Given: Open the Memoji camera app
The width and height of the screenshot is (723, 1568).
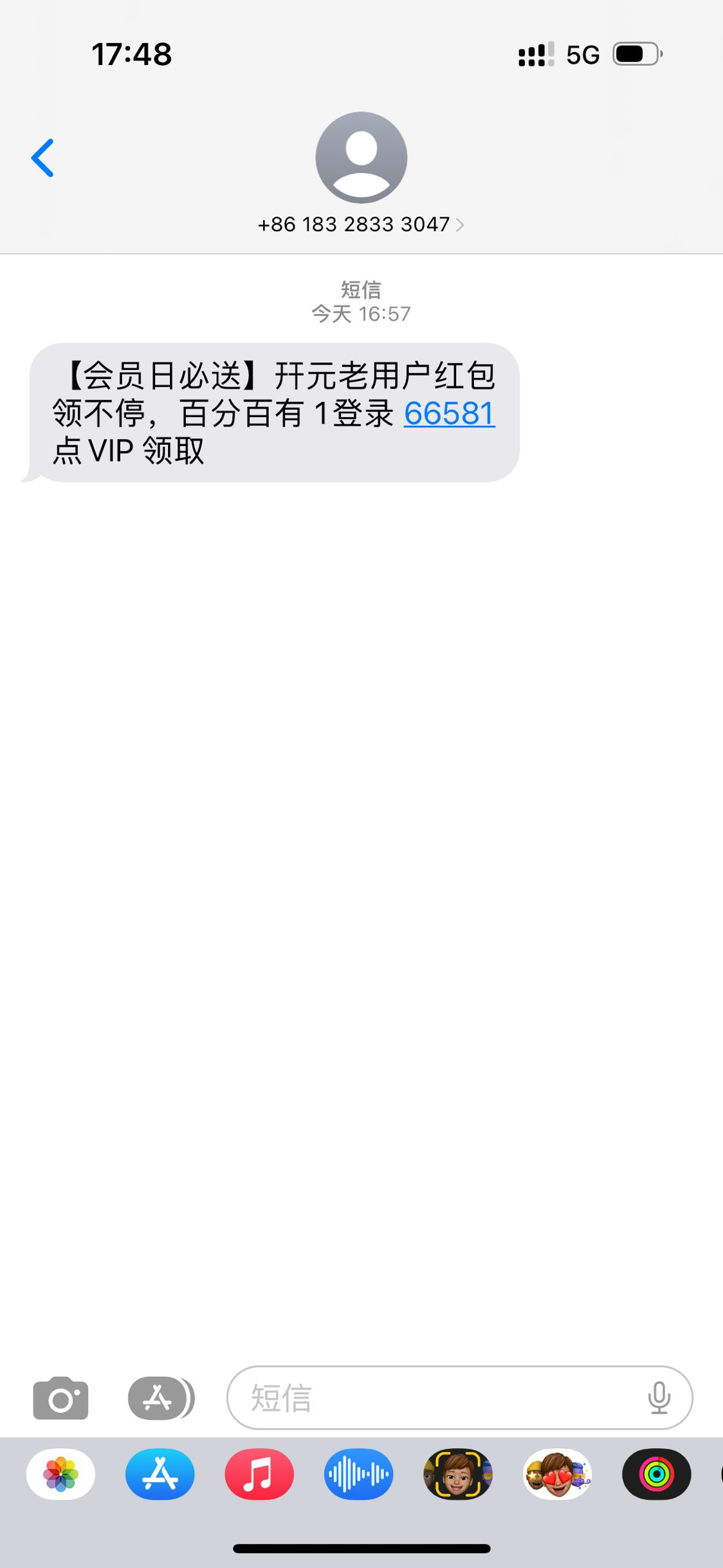Looking at the screenshot, I should tap(457, 1474).
